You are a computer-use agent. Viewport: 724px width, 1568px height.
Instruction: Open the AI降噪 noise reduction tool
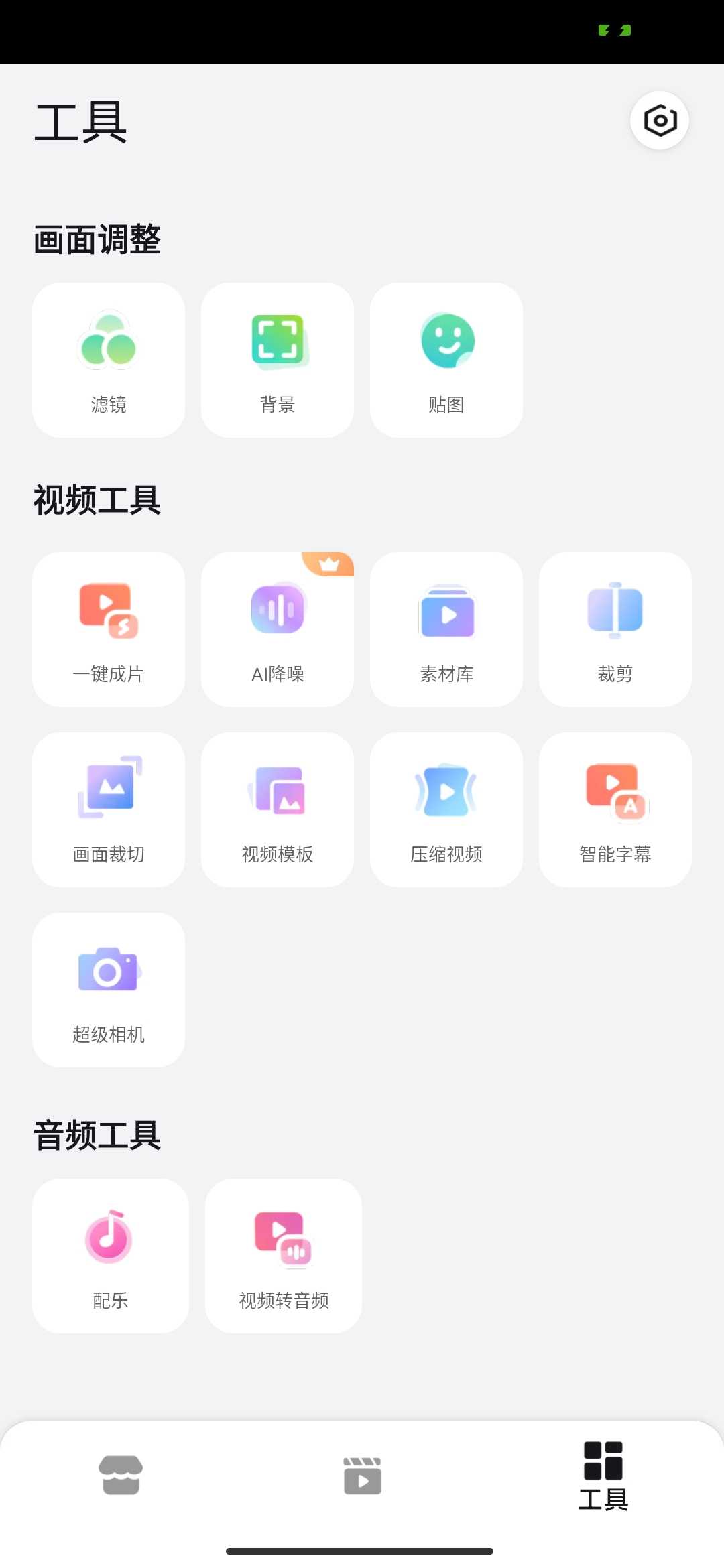click(278, 630)
